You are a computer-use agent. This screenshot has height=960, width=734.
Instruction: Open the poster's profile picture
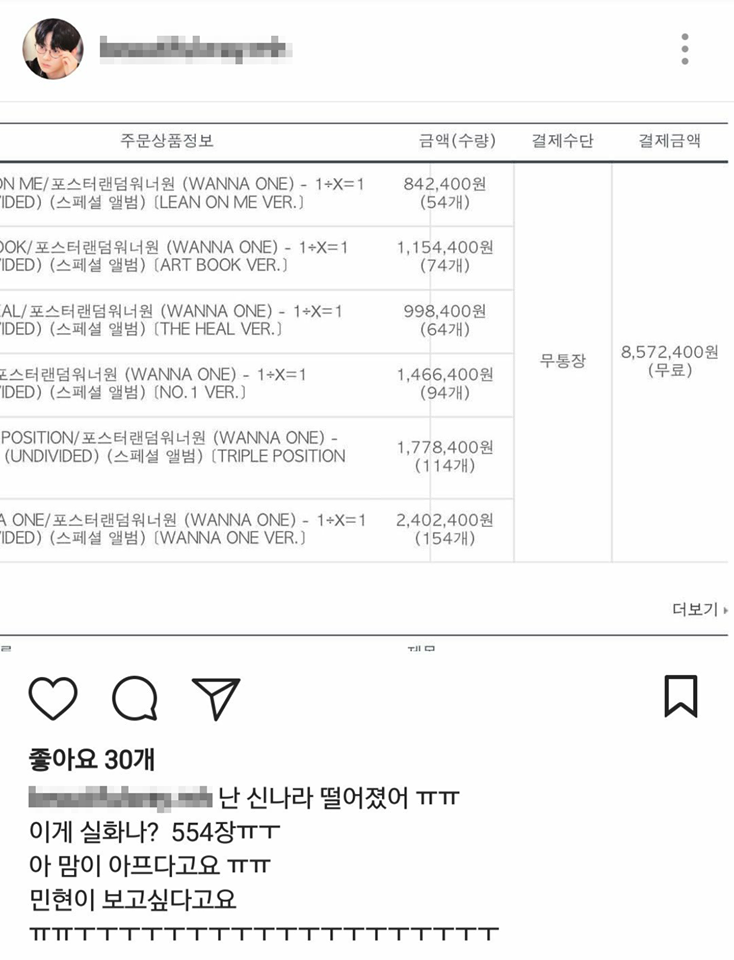pyautogui.click(x=53, y=48)
